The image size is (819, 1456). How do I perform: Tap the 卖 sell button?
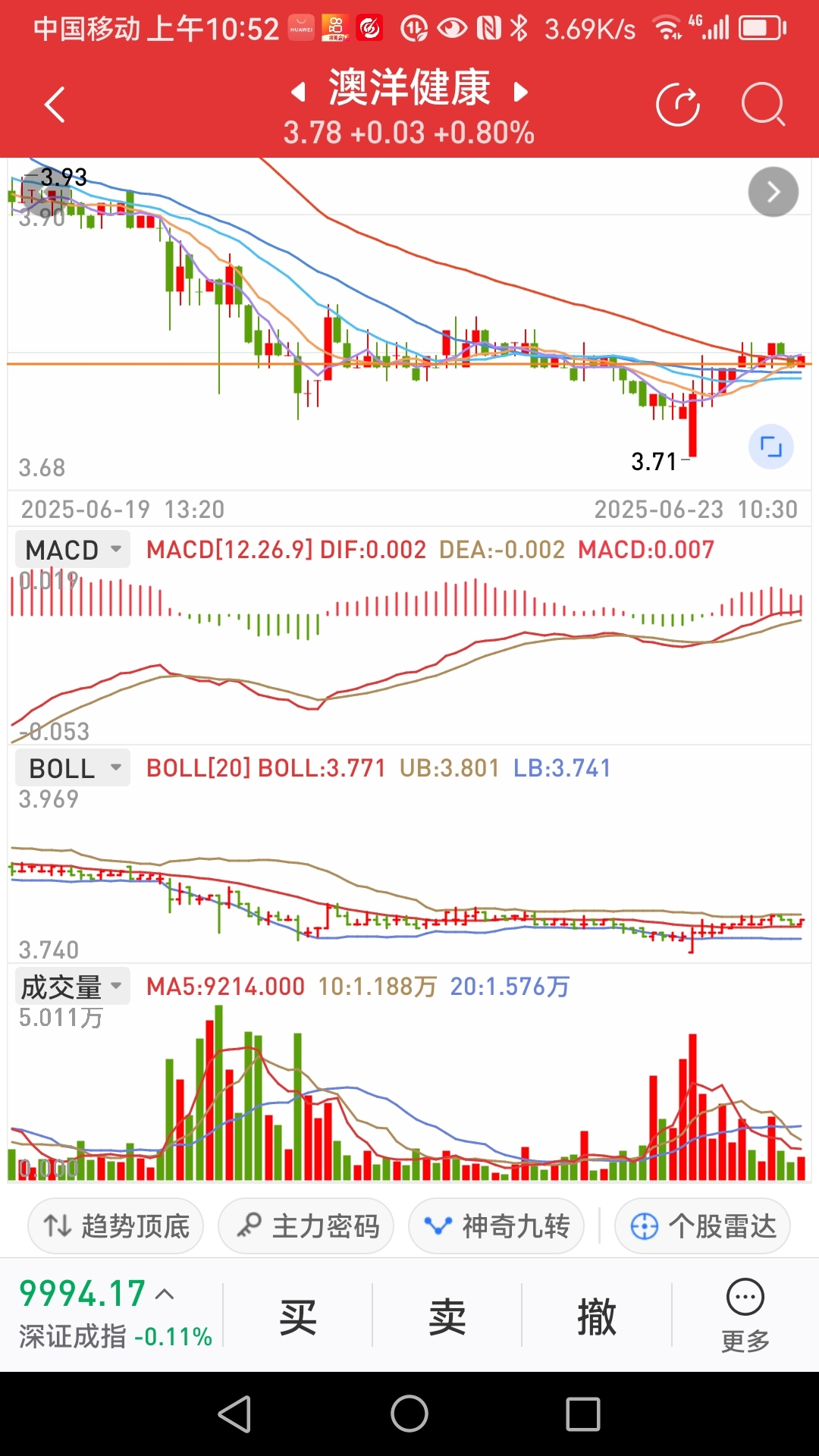447,1316
